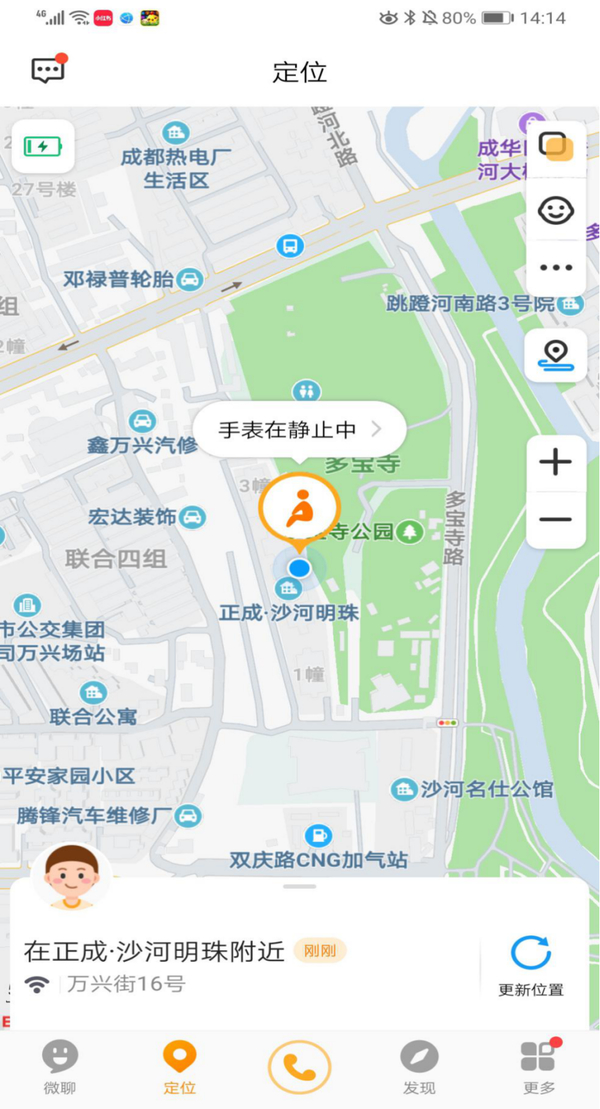This screenshot has height=1109, width=600.
Task: Expand the location panel handle
Action: pyautogui.click(x=299, y=886)
